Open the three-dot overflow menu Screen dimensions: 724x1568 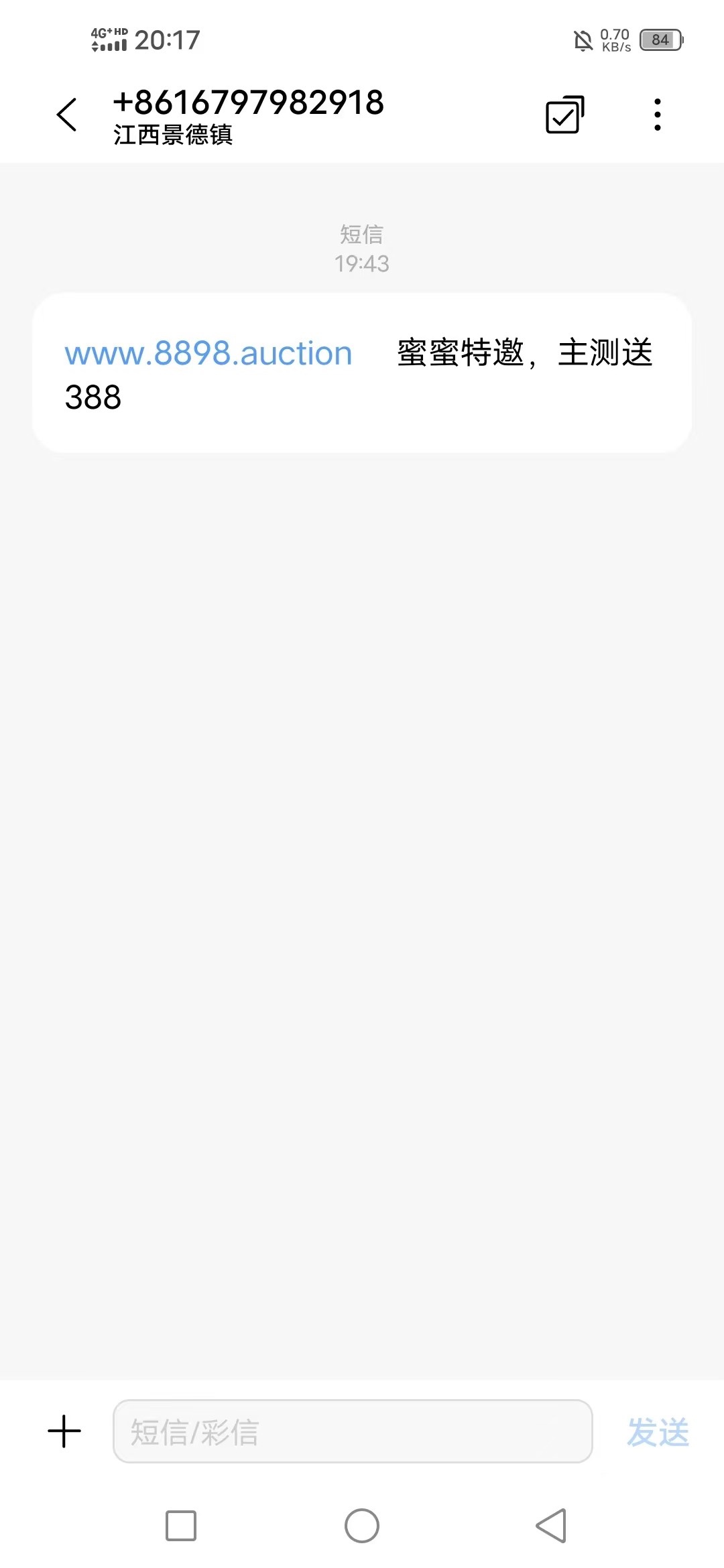(x=656, y=114)
